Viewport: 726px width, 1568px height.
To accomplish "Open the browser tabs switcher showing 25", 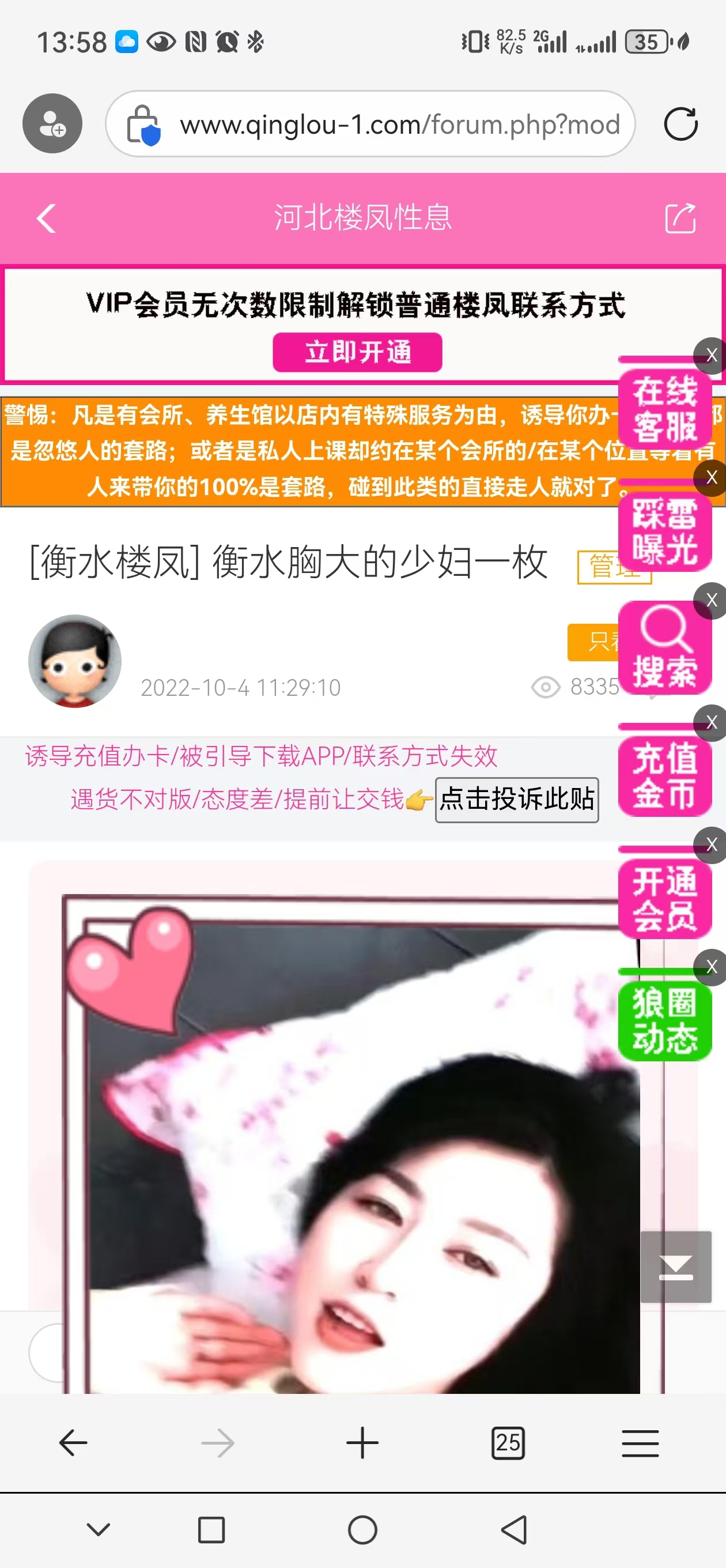I will pos(508,1442).
